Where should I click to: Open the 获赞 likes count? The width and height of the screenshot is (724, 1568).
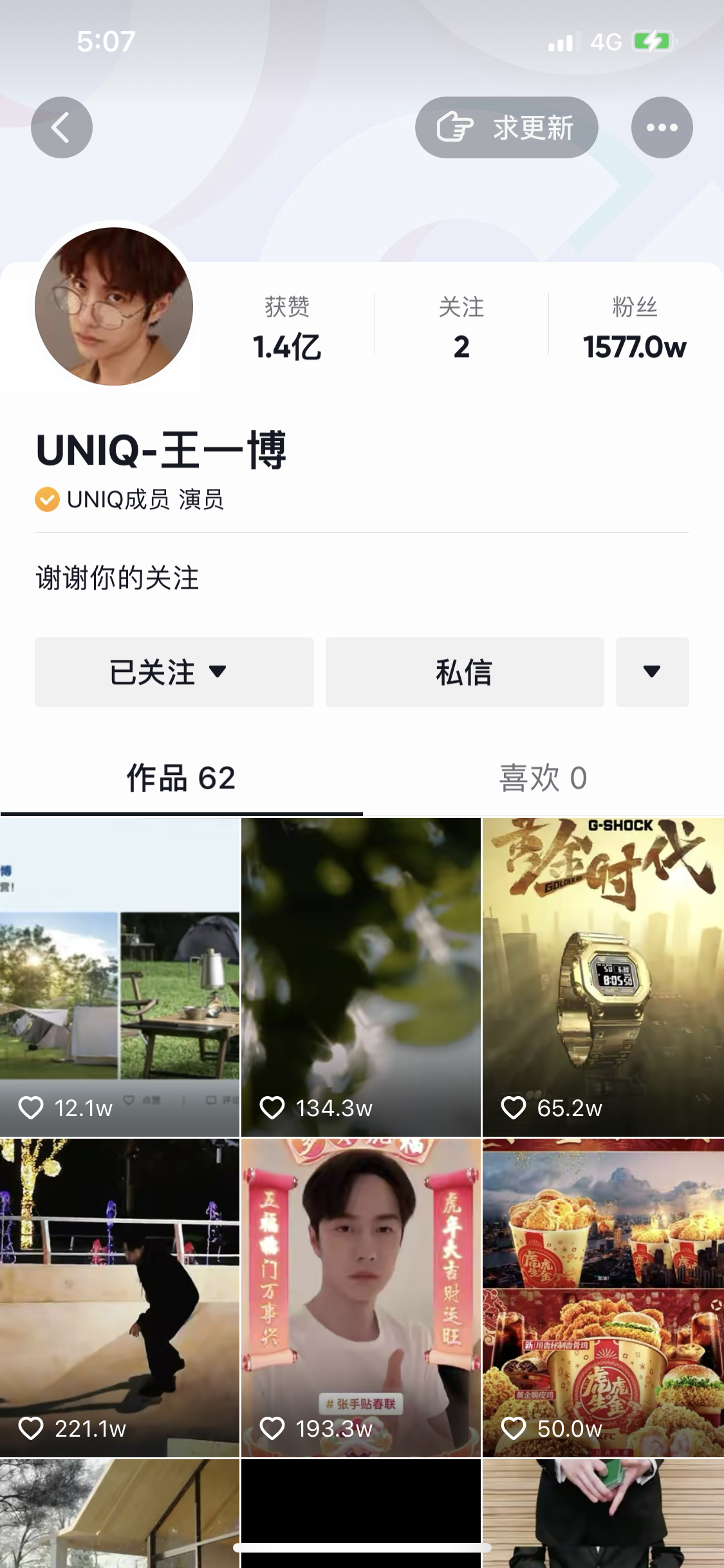pyautogui.click(x=287, y=327)
